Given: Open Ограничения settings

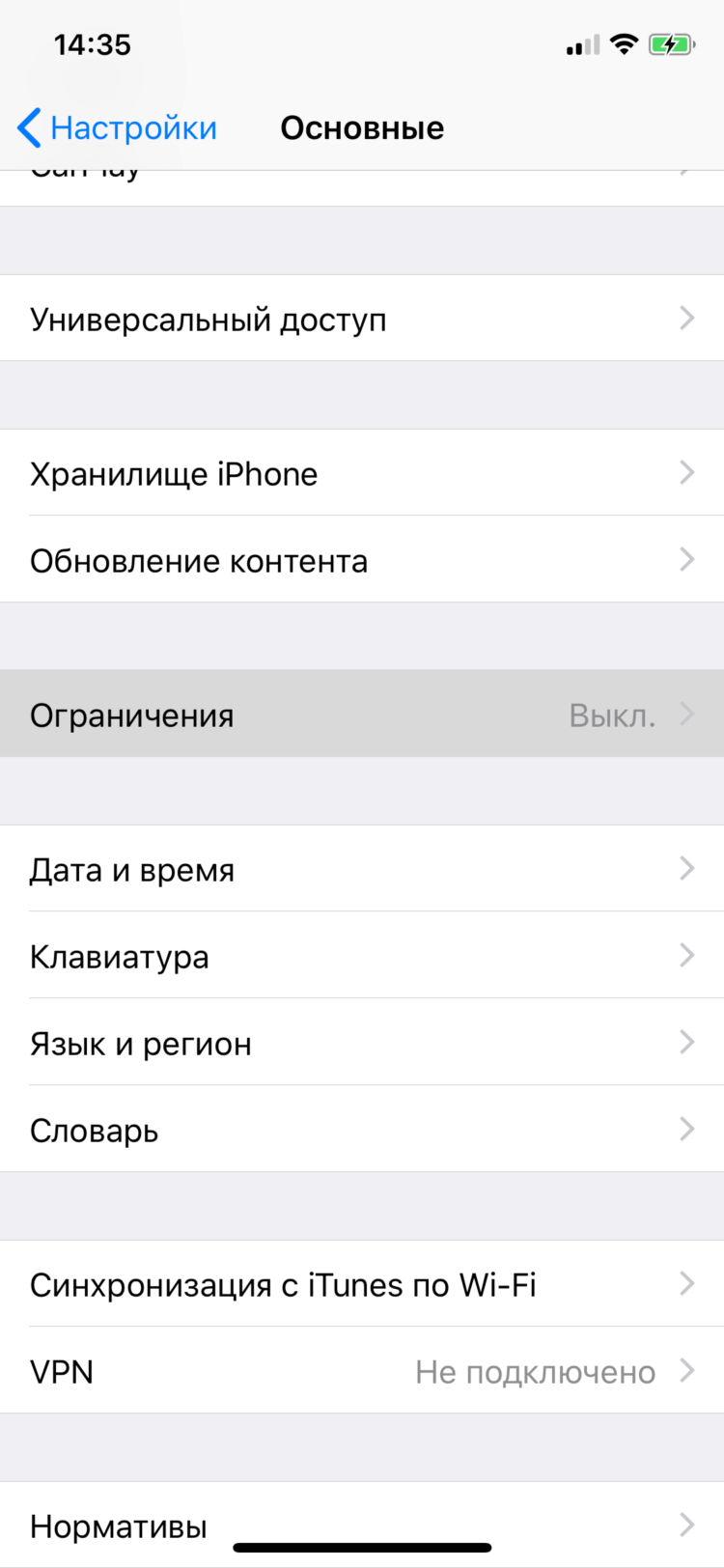Looking at the screenshot, I should (362, 714).
